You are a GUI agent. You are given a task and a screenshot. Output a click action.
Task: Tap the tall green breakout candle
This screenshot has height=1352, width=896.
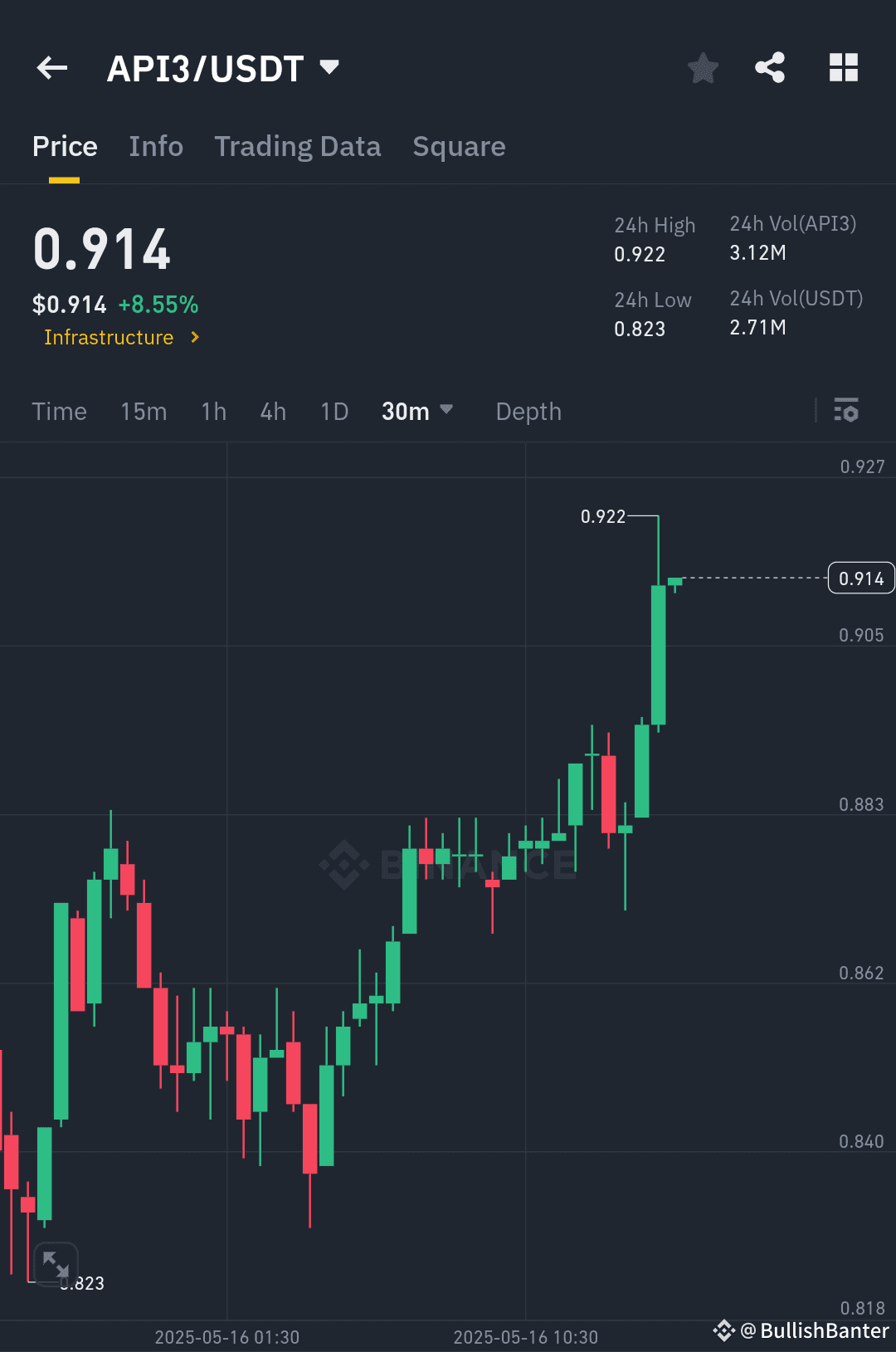[x=658, y=656]
